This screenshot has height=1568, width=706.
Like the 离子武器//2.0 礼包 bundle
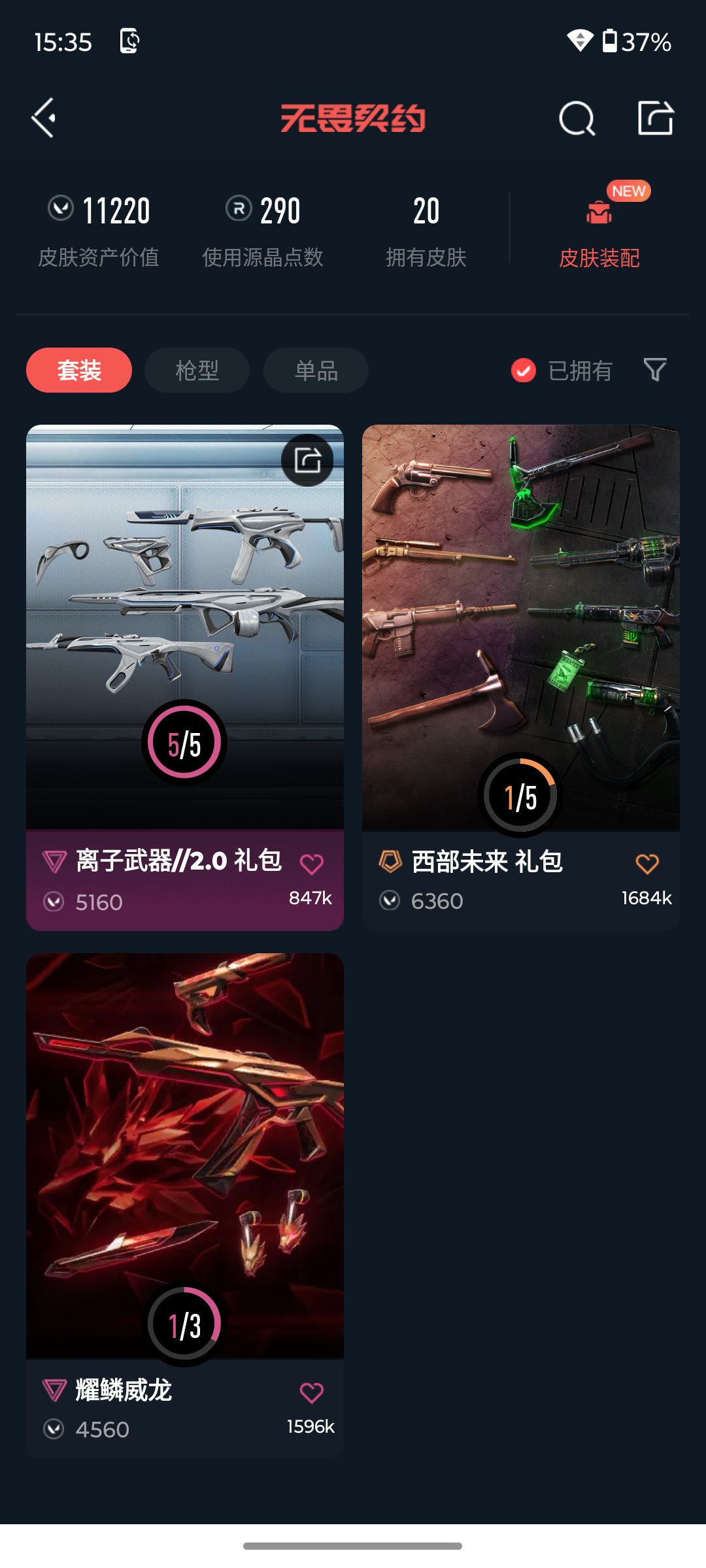coord(312,864)
